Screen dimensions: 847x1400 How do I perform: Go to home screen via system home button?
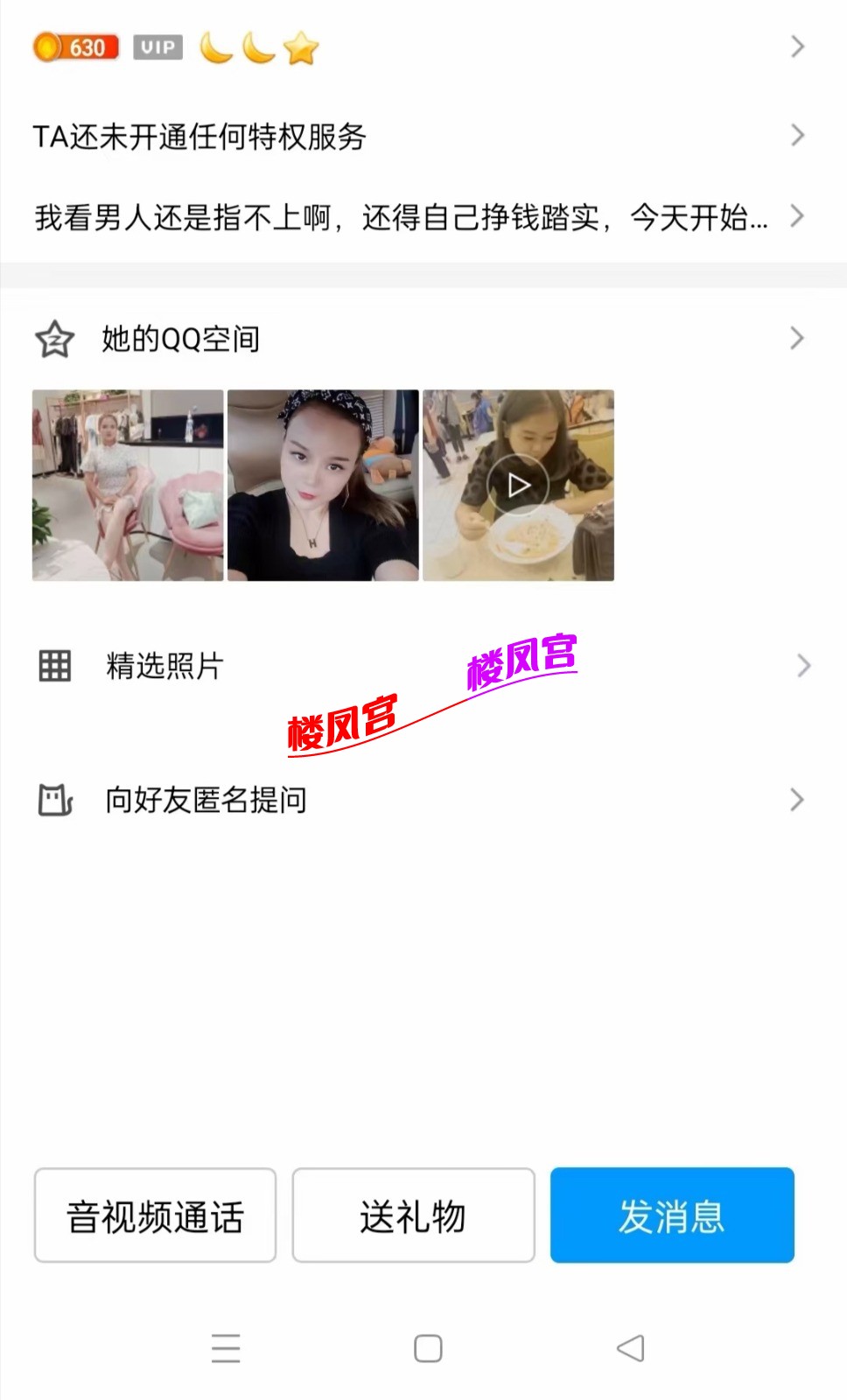[x=428, y=1348]
